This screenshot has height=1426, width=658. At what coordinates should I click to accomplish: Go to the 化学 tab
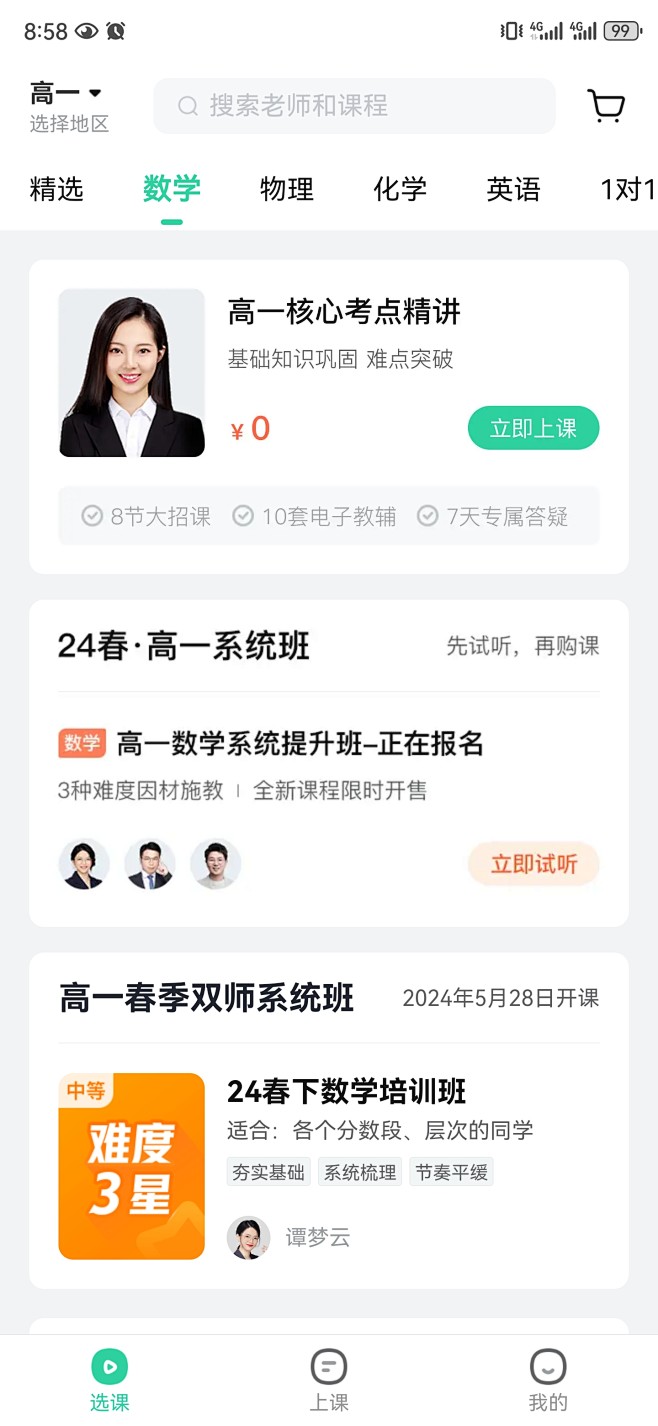(x=400, y=189)
